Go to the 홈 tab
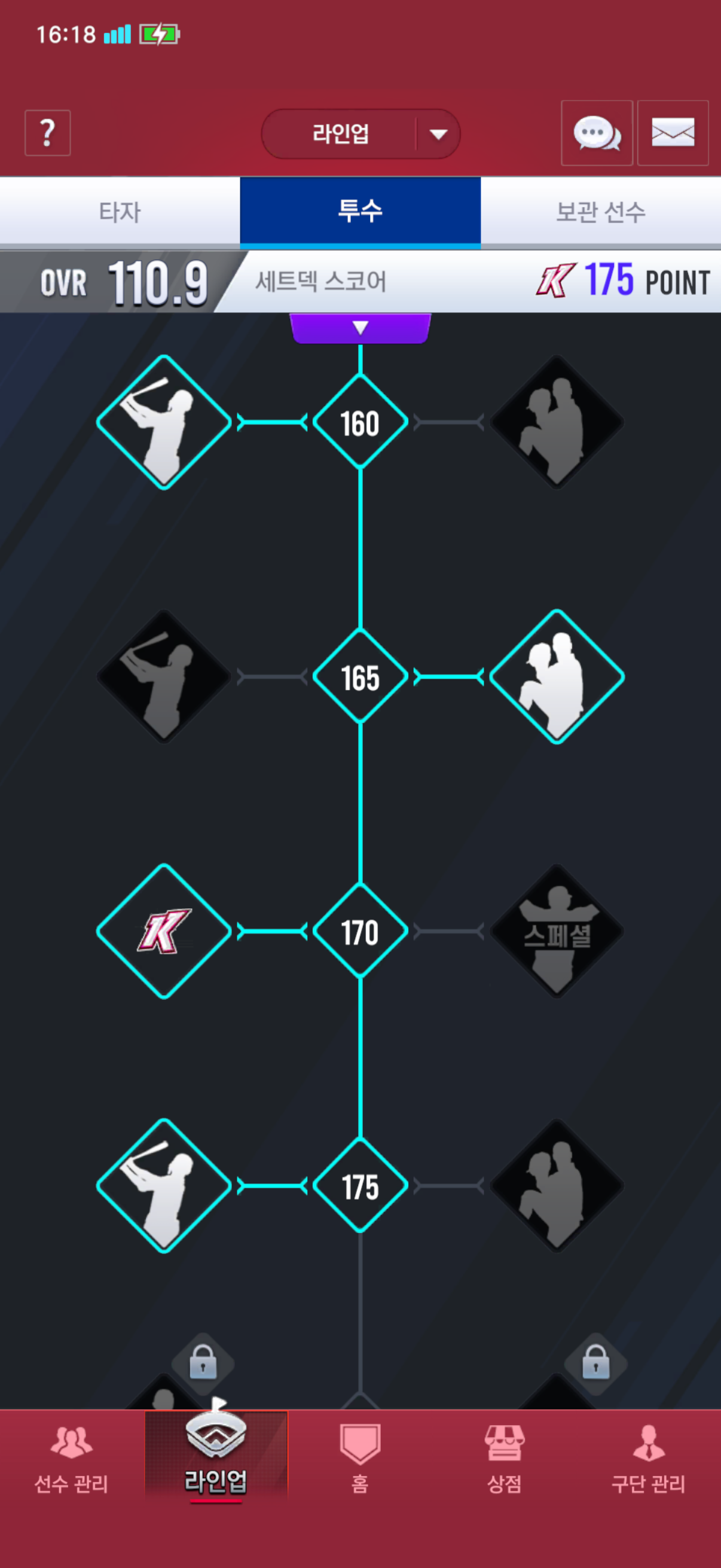The width and height of the screenshot is (721, 1568). pyautogui.click(x=360, y=1459)
